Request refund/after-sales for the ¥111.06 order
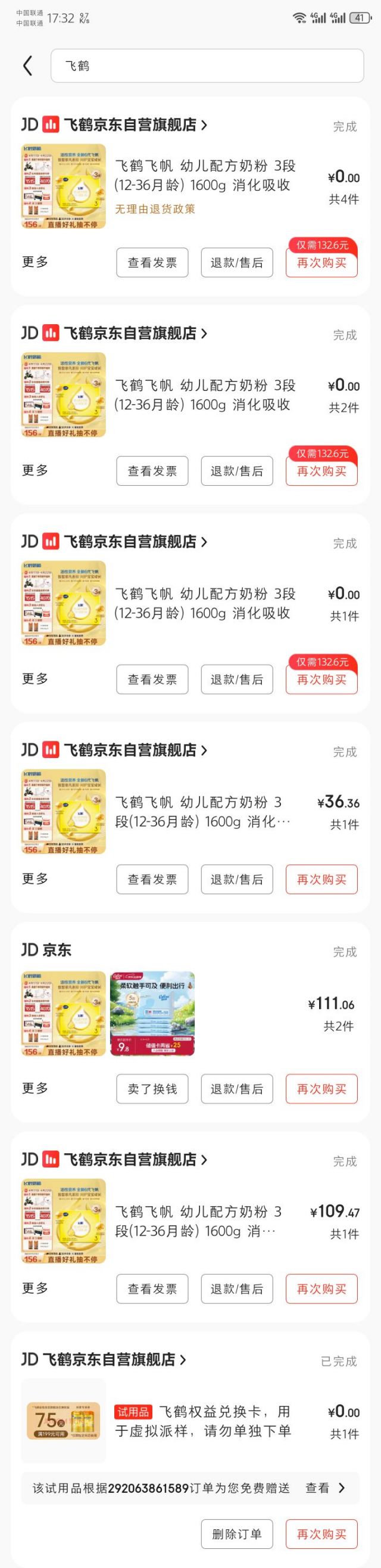Image resolution: width=381 pixels, height=1568 pixels. tap(236, 1088)
